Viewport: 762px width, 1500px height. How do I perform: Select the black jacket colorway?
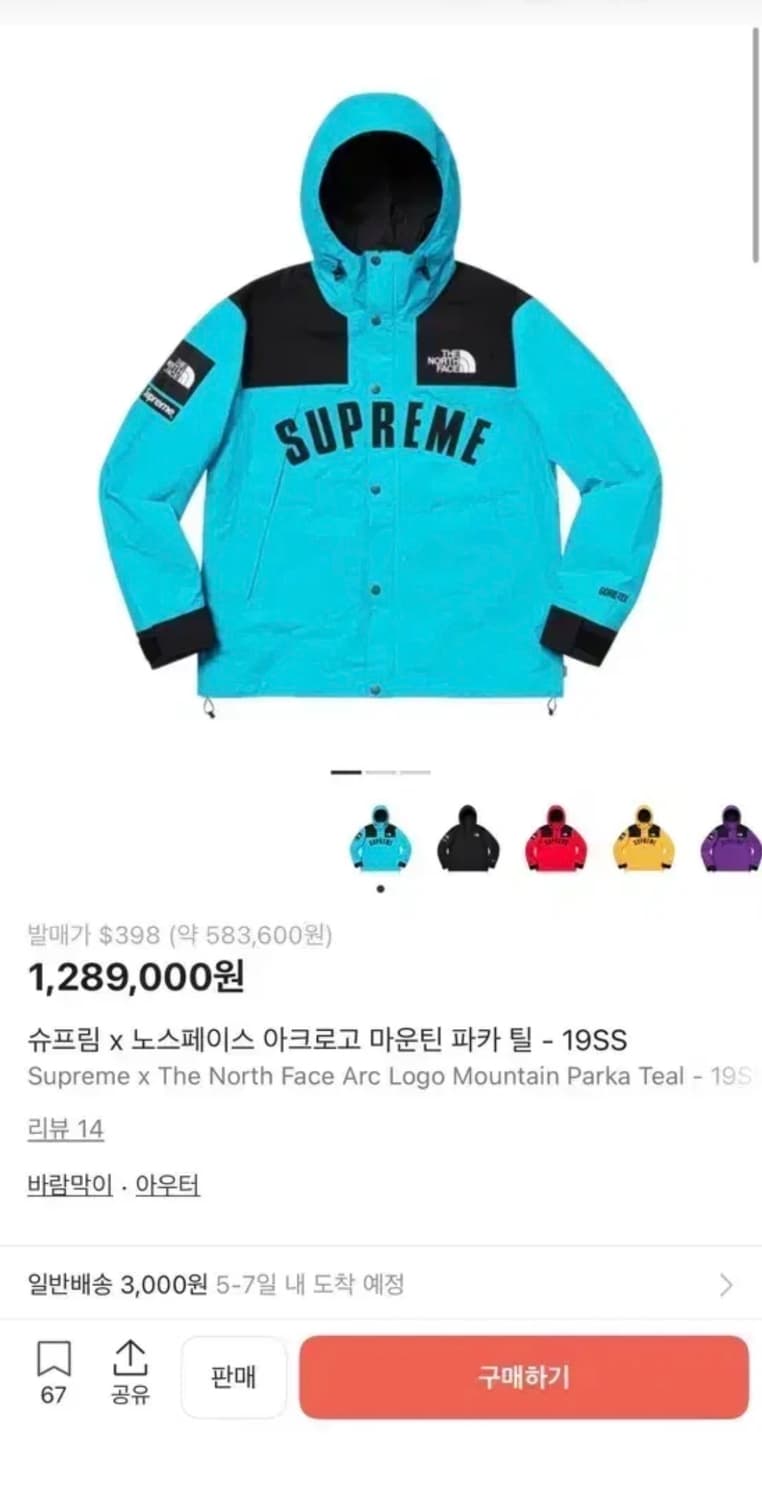point(468,837)
